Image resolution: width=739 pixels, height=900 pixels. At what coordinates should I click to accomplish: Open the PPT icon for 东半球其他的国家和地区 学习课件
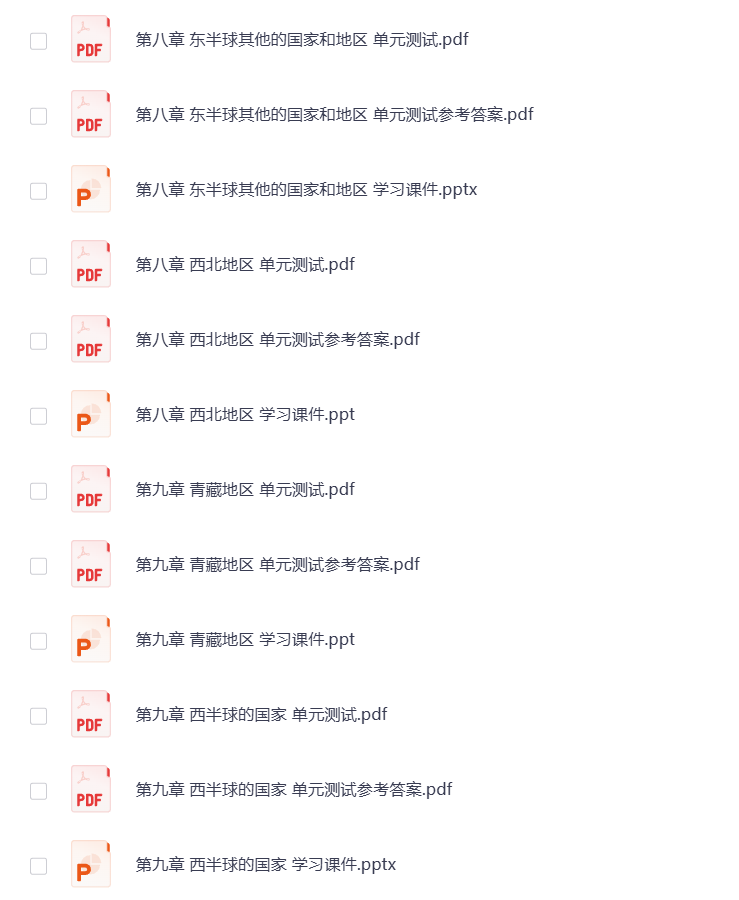[x=91, y=189]
